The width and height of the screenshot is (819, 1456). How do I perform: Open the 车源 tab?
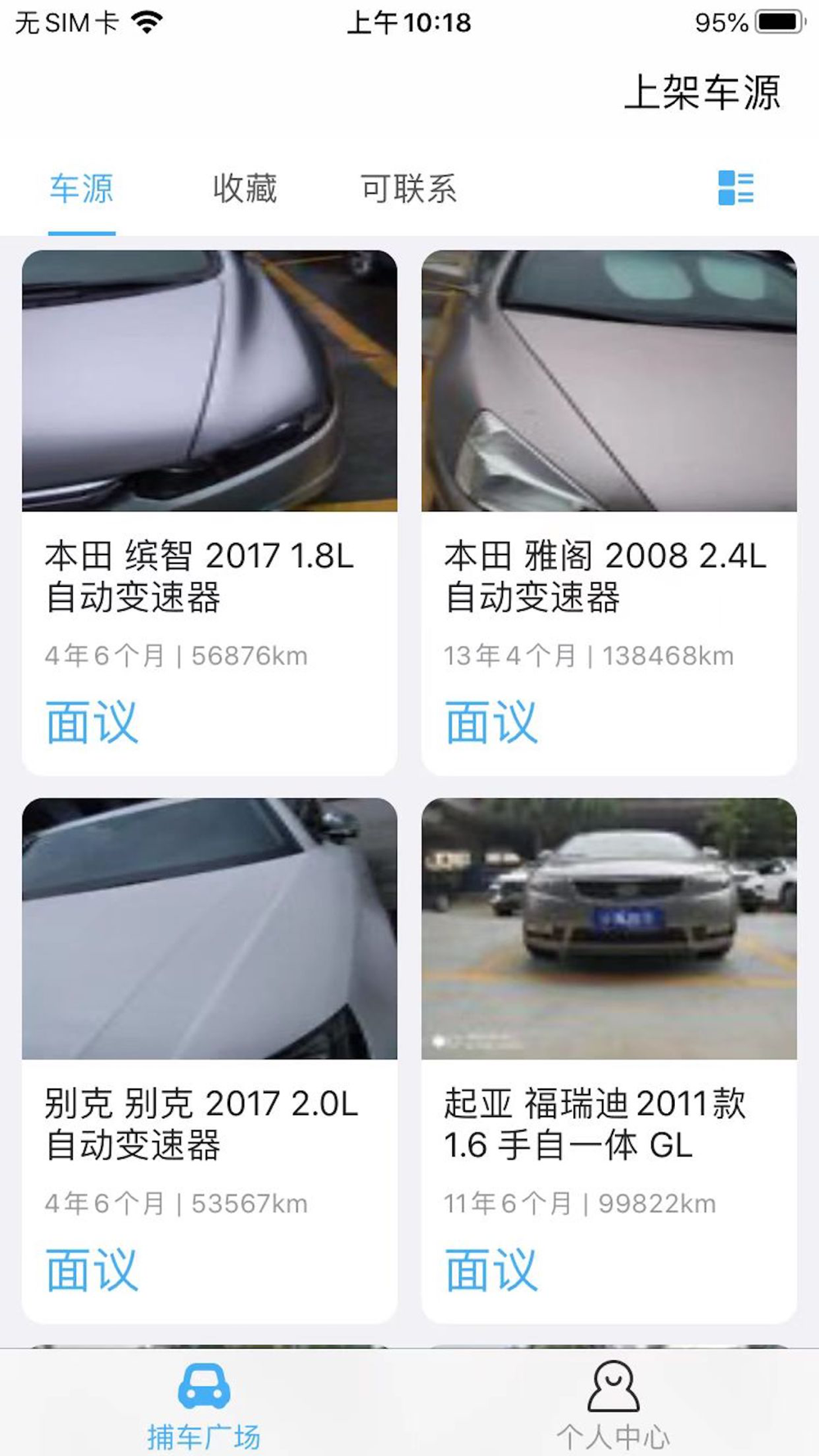coord(82,189)
